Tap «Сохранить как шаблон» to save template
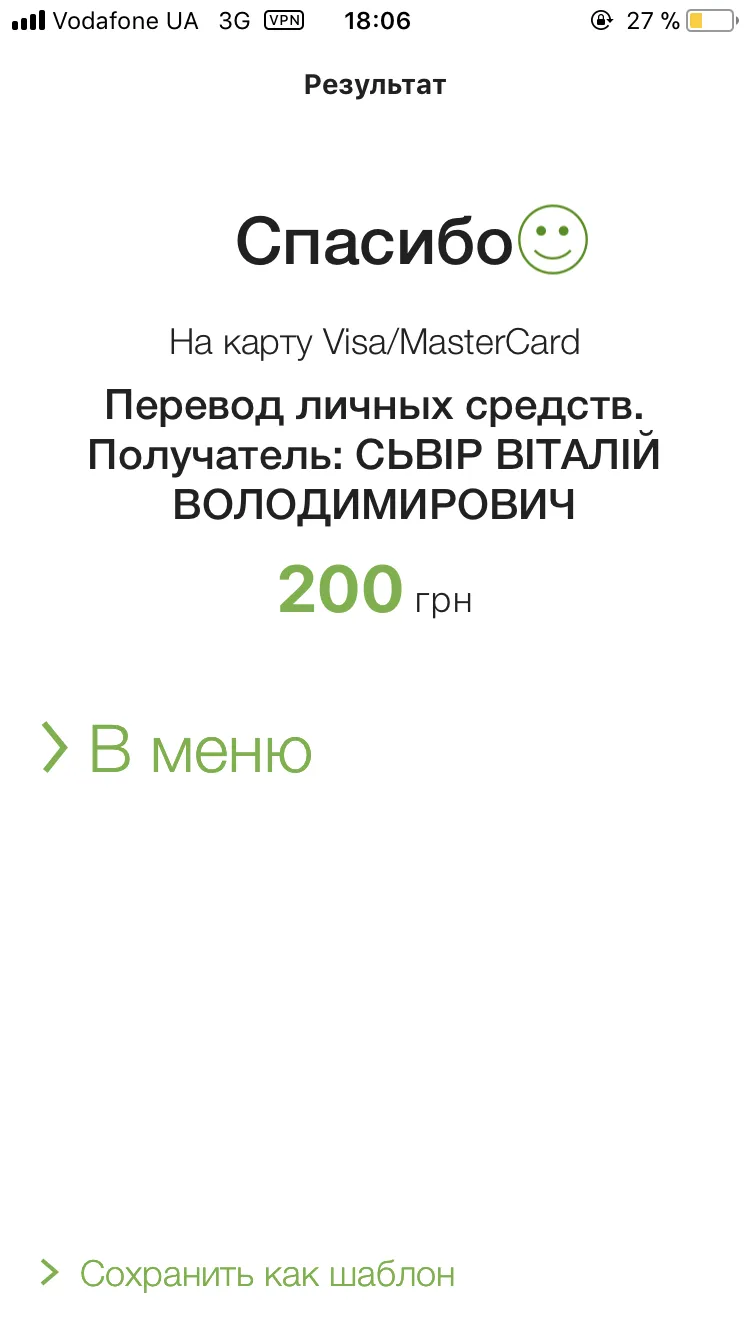Viewport: 750px width, 1334px height. coord(248,1274)
